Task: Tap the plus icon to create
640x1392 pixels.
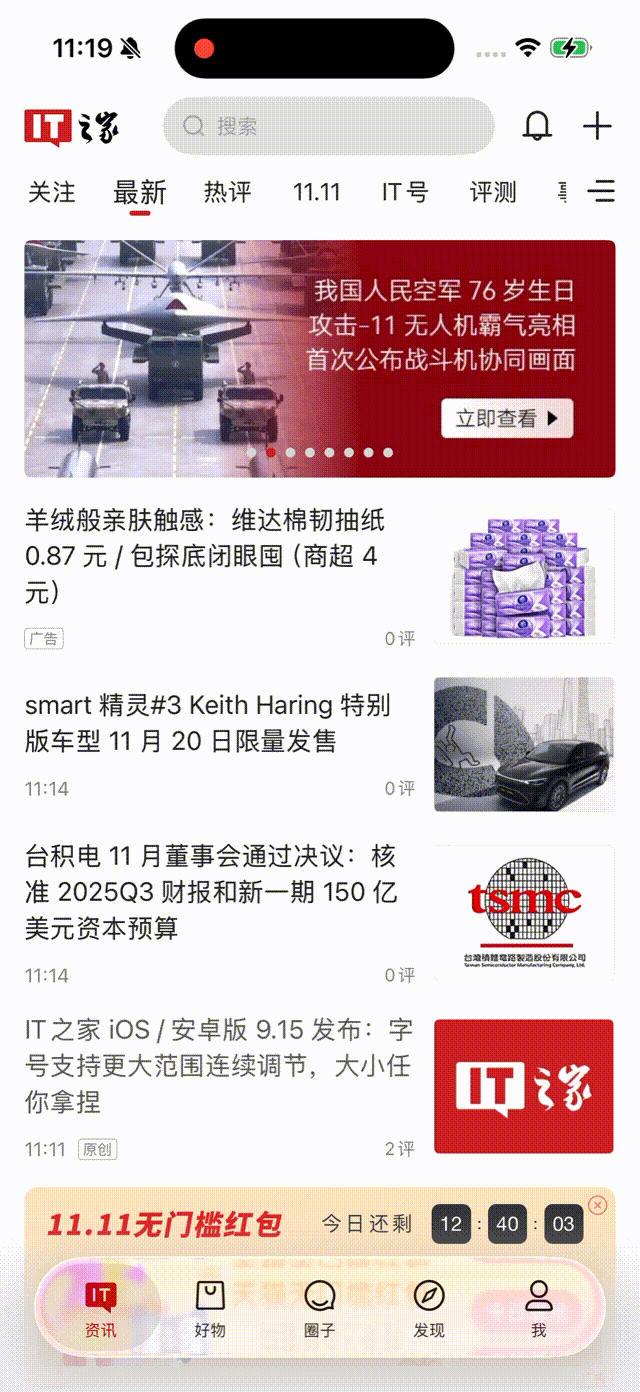Action: coord(597,126)
